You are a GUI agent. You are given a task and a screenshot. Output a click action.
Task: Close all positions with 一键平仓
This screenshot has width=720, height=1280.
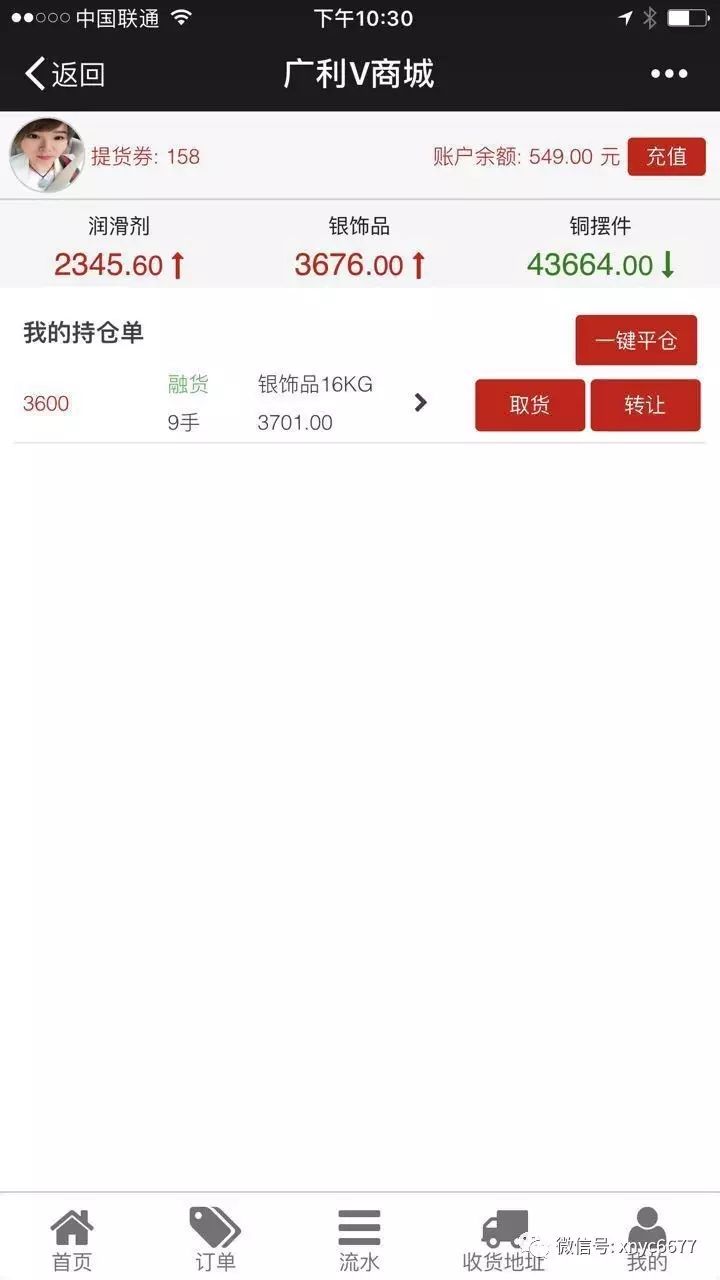(636, 340)
